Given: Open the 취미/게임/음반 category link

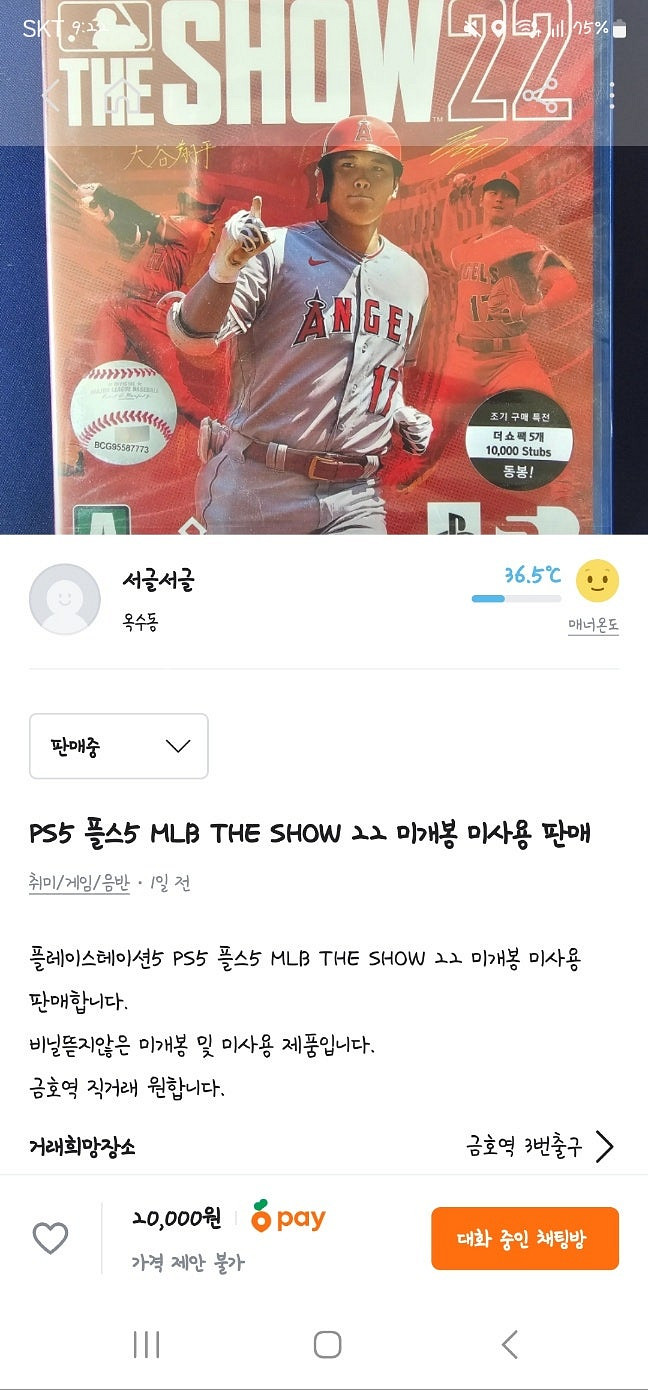Looking at the screenshot, I should click(x=80, y=883).
